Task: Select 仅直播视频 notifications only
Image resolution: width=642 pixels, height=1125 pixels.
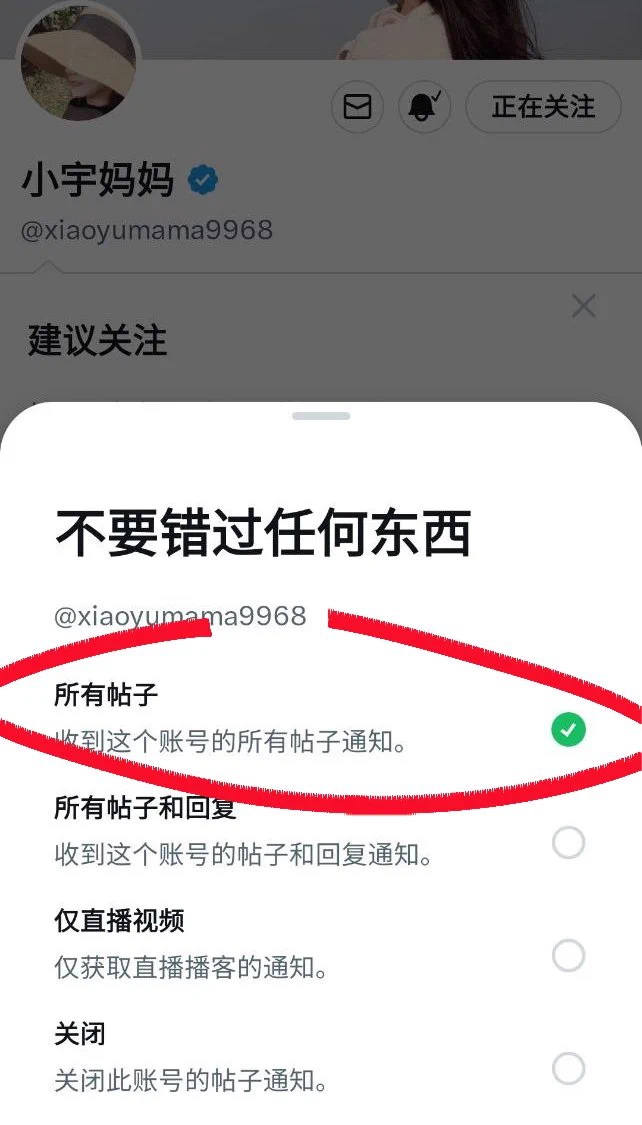Action: (568, 956)
